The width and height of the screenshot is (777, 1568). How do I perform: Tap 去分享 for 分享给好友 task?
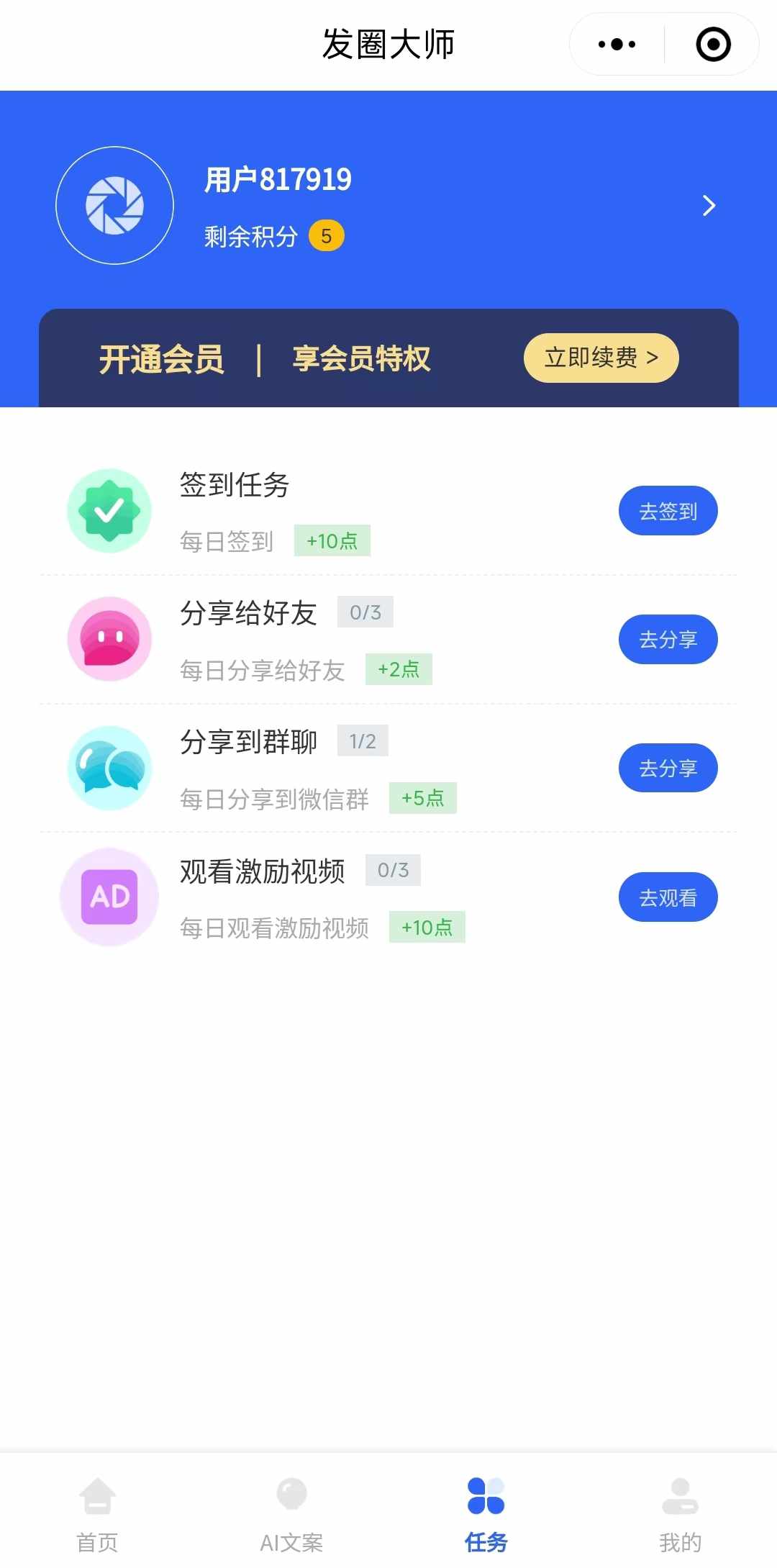click(668, 639)
